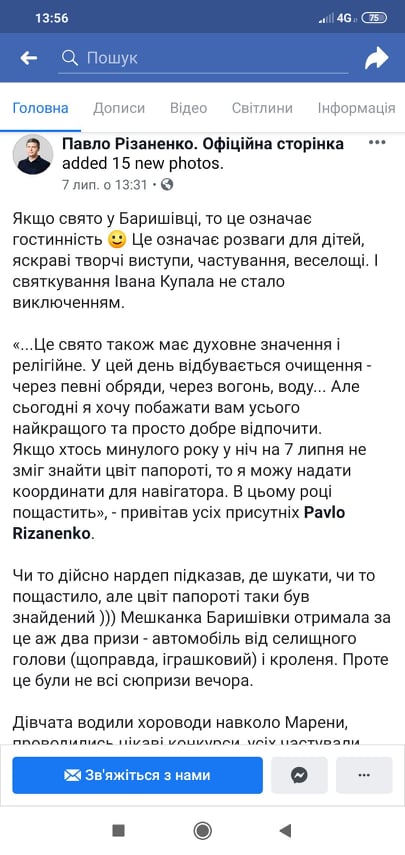Select the Світлини tab
405x855 pixels.
pyautogui.click(x=262, y=108)
